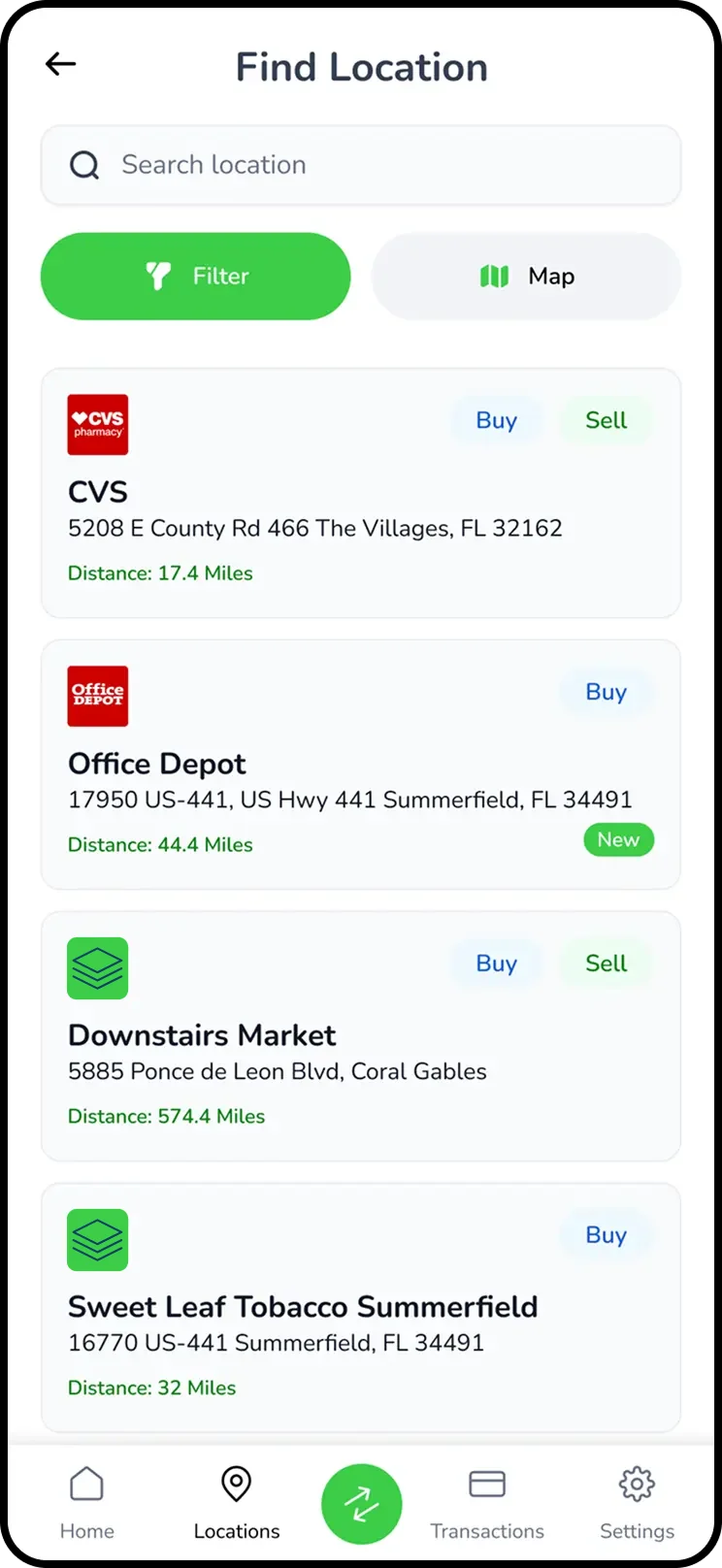This screenshot has height=1568, width=722.
Task: Open the Settings tab
Action: click(x=637, y=1502)
